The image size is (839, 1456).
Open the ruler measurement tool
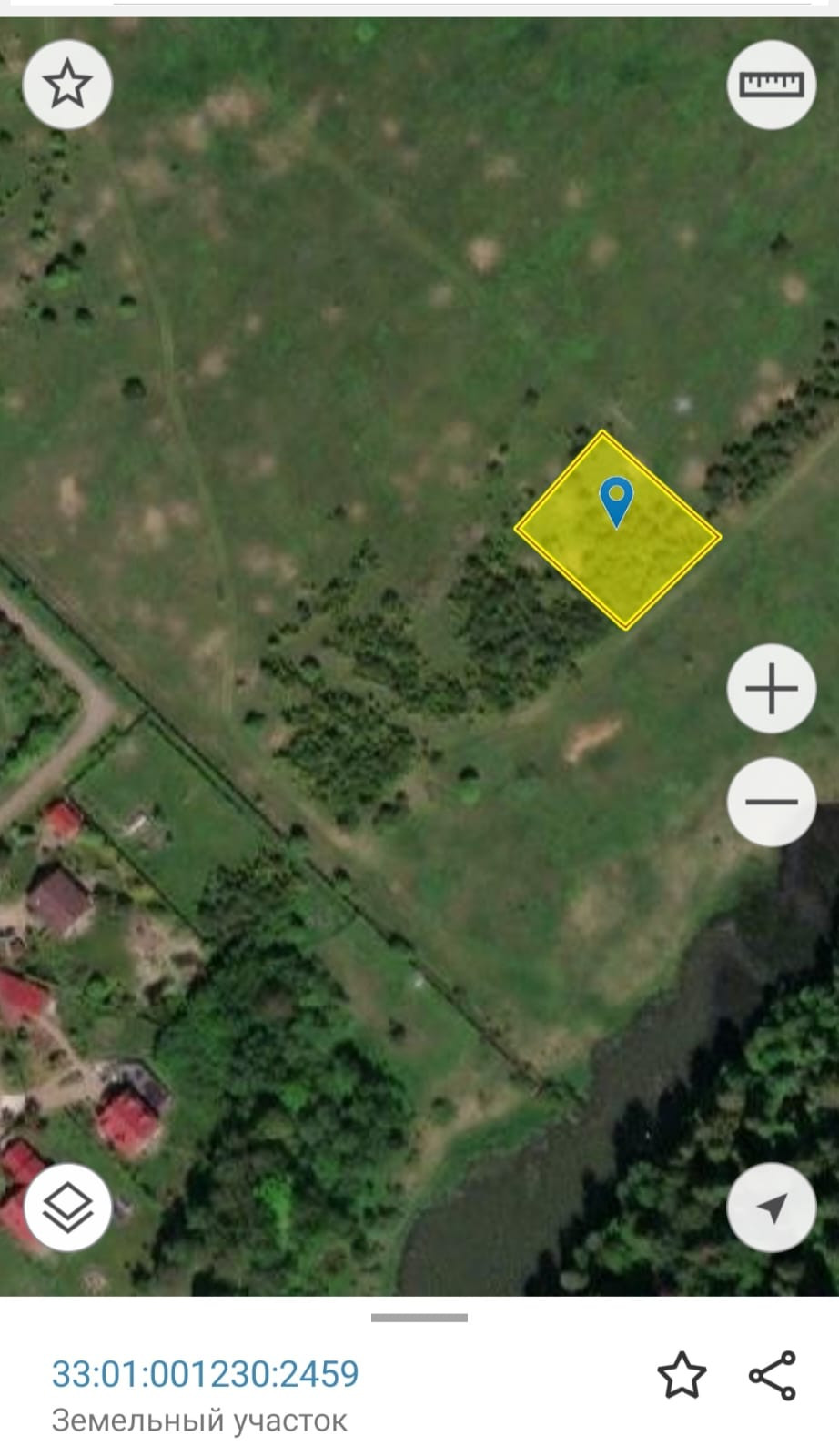(x=772, y=85)
